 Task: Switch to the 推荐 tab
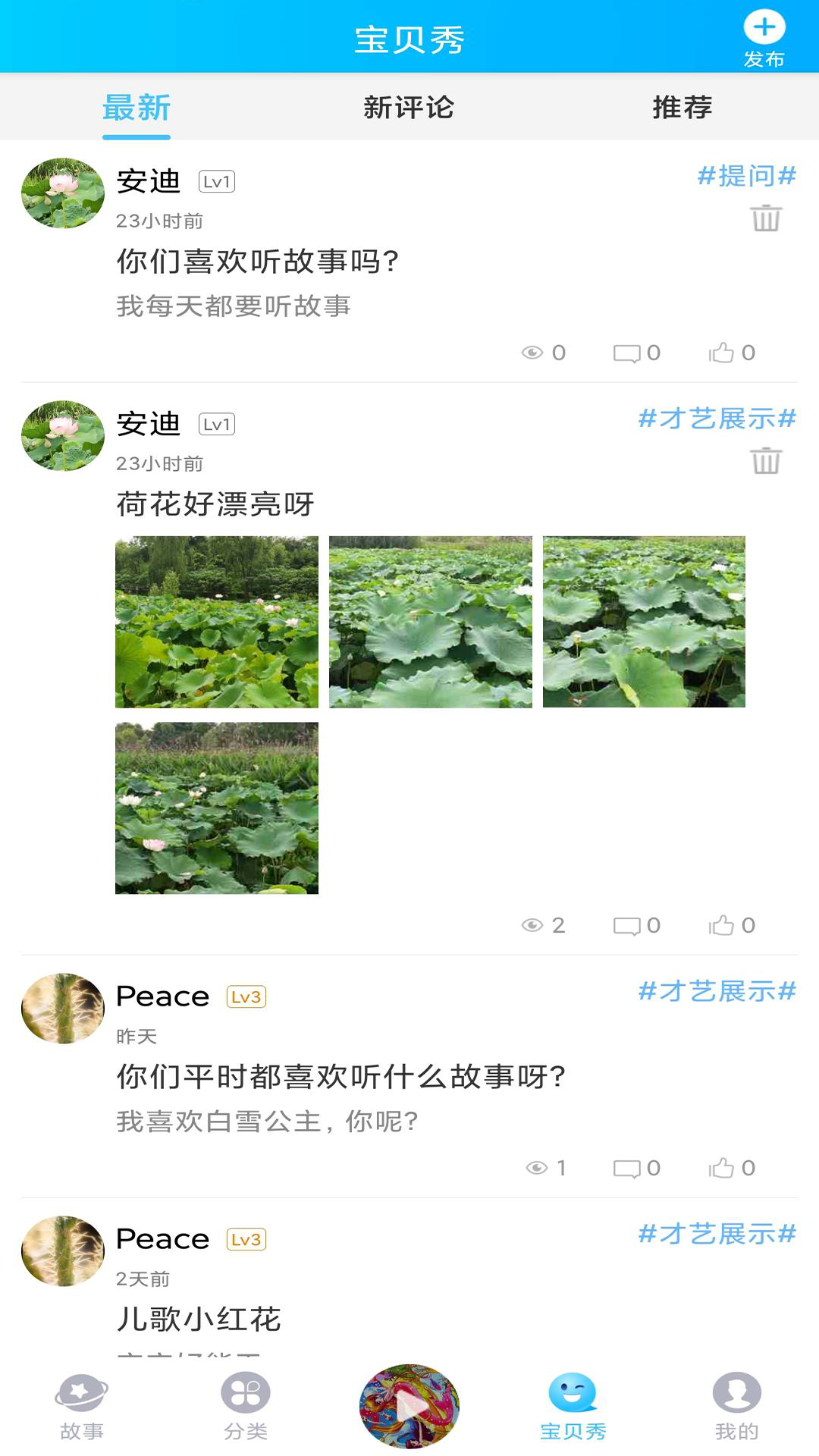[682, 108]
